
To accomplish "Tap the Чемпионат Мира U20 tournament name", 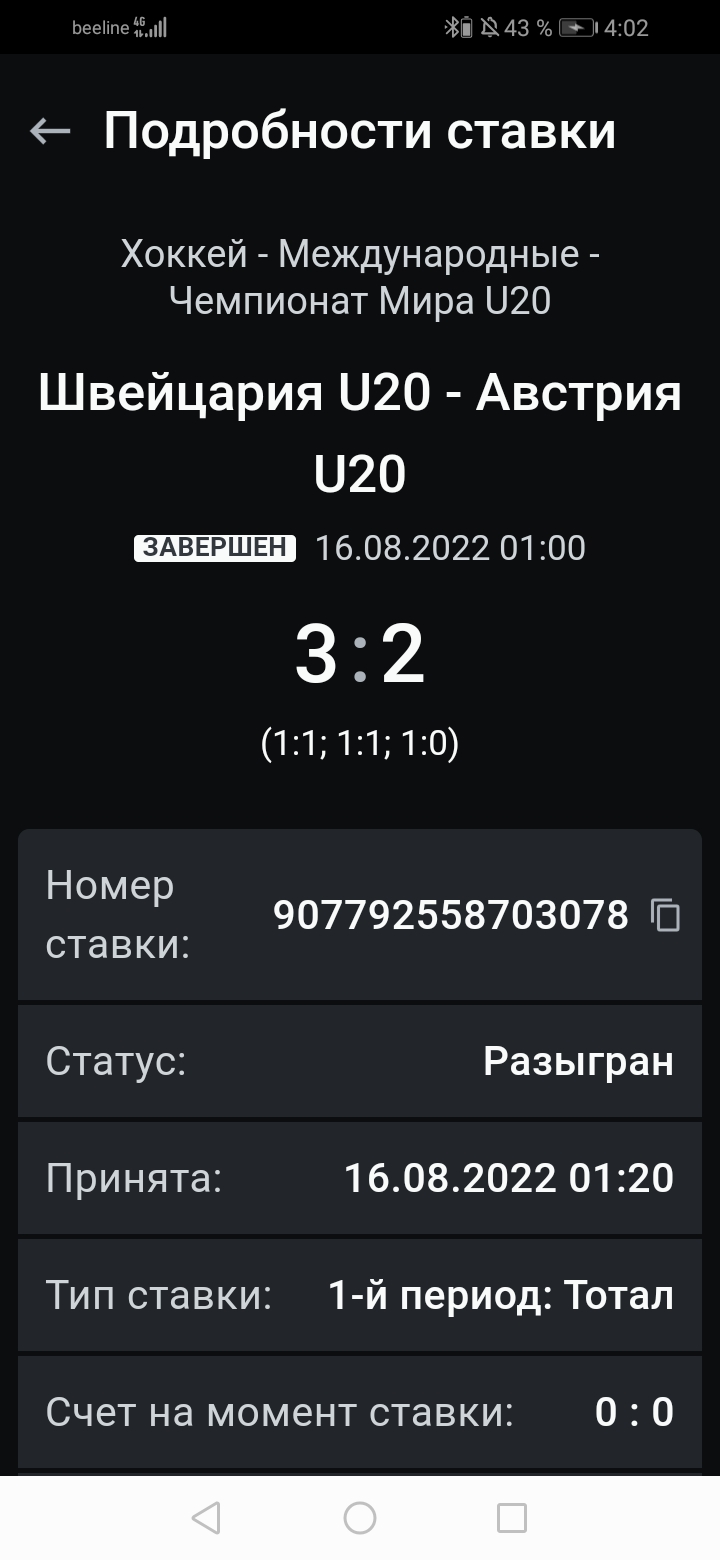I will [x=359, y=301].
